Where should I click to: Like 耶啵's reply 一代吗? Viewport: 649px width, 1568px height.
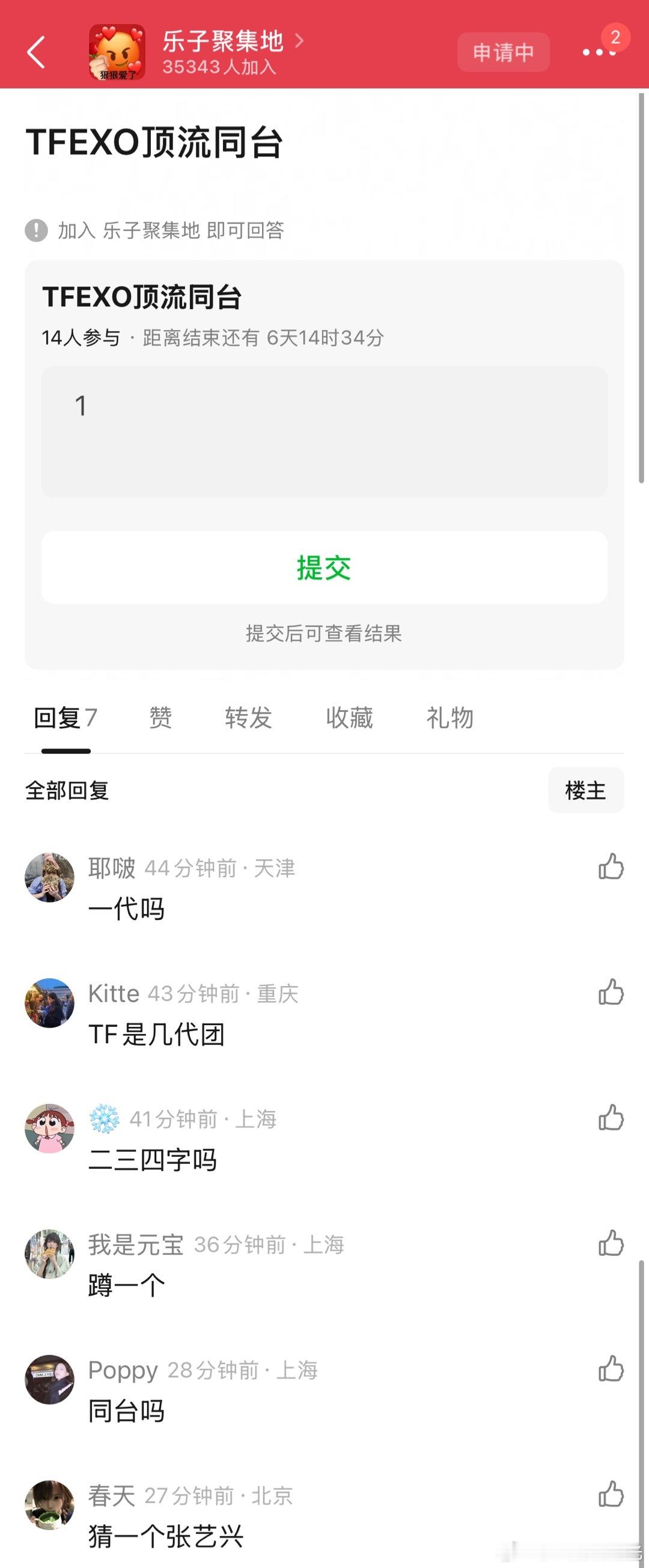[x=611, y=866]
